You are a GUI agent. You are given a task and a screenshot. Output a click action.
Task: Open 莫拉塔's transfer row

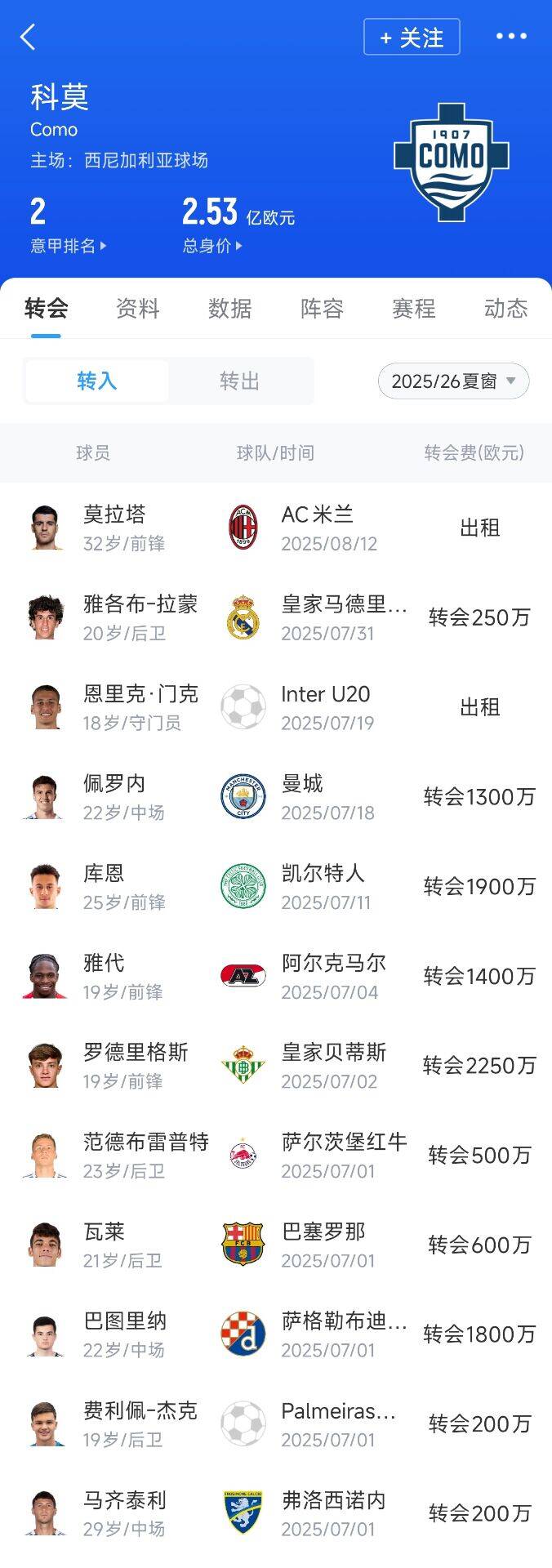point(276,528)
